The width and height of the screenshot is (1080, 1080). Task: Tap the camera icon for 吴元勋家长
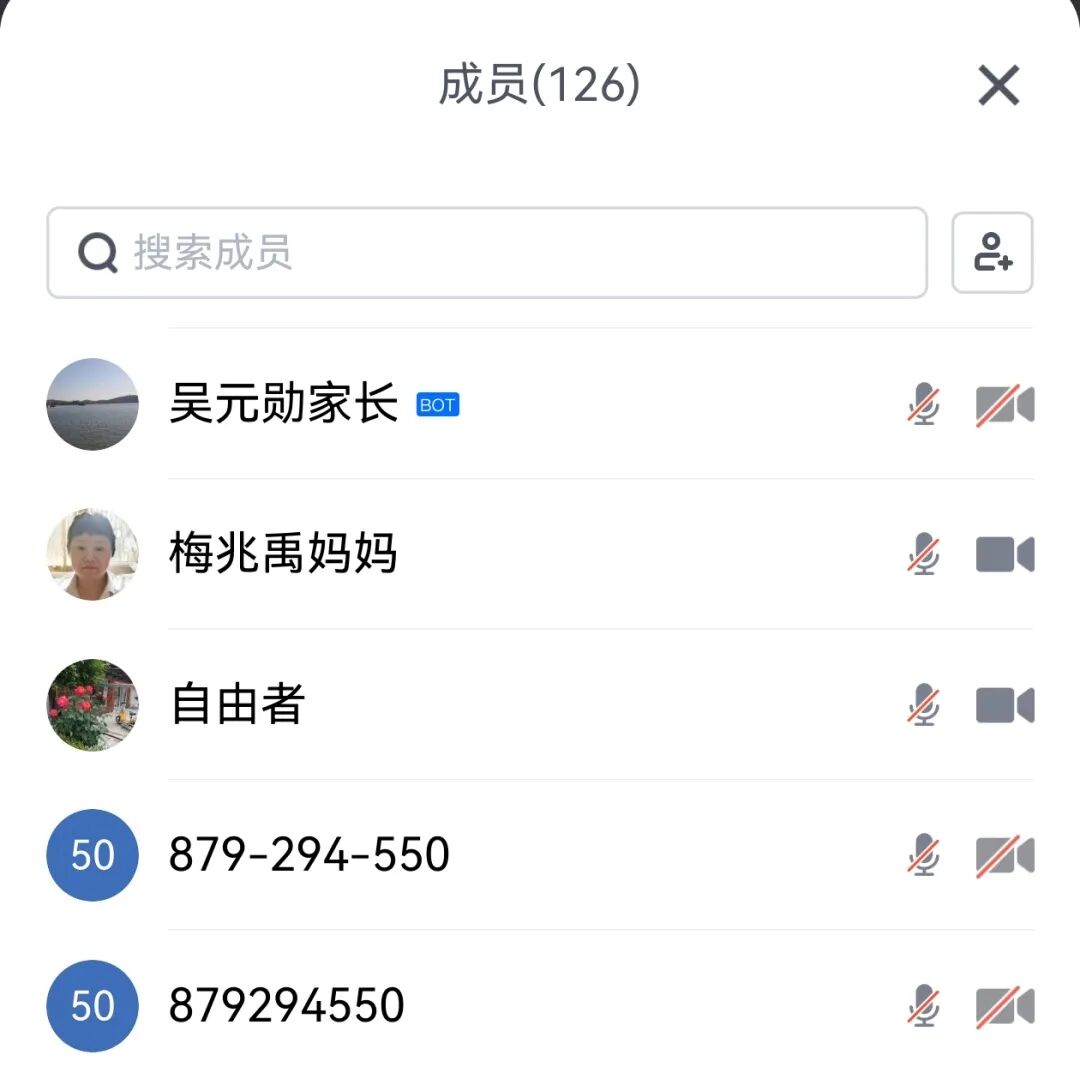pyautogui.click(x=1005, y=405)
